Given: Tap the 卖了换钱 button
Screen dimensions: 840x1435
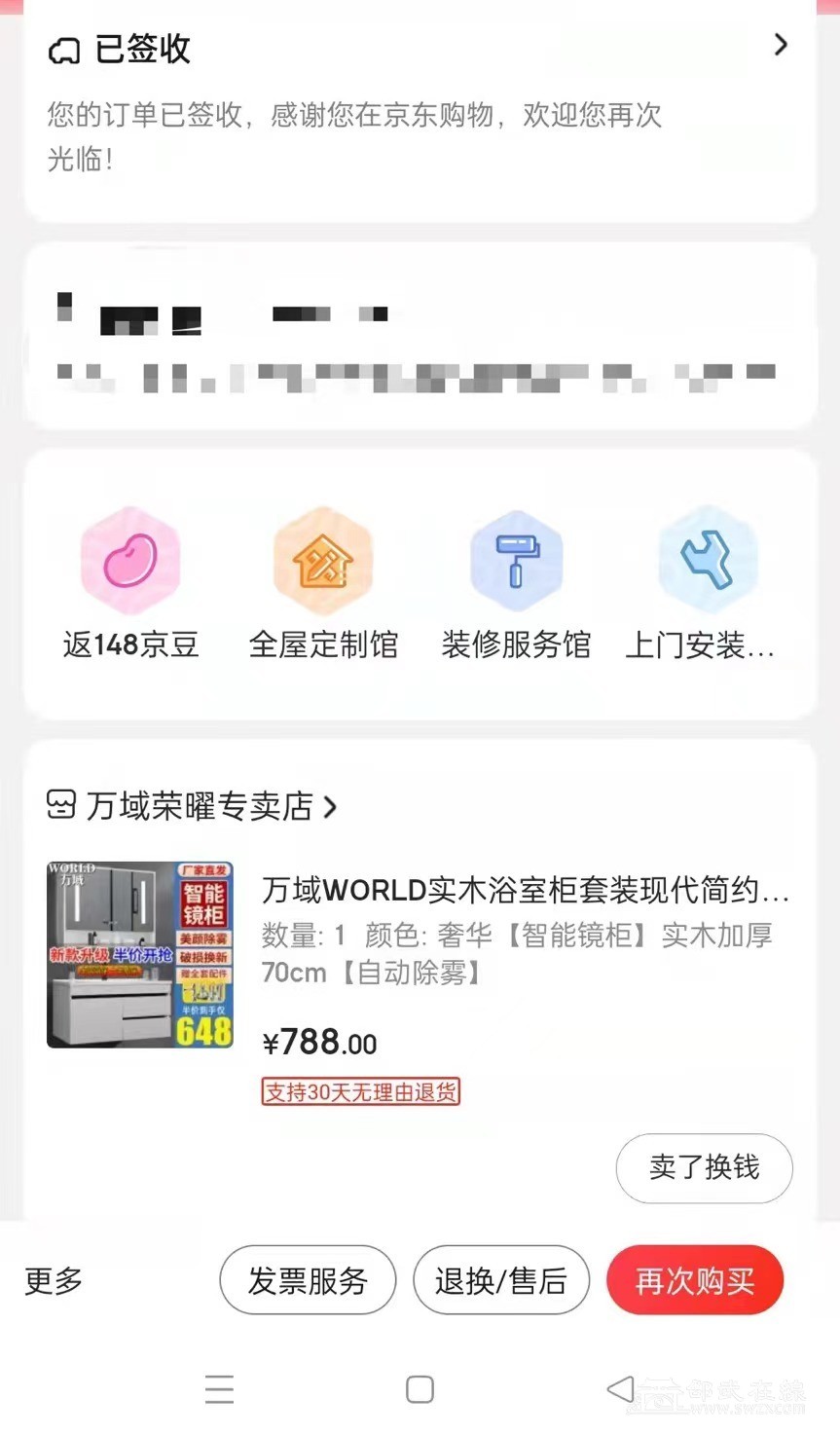Looking at the screenshot, I should pyautogui.click(x=704, y=1167).
